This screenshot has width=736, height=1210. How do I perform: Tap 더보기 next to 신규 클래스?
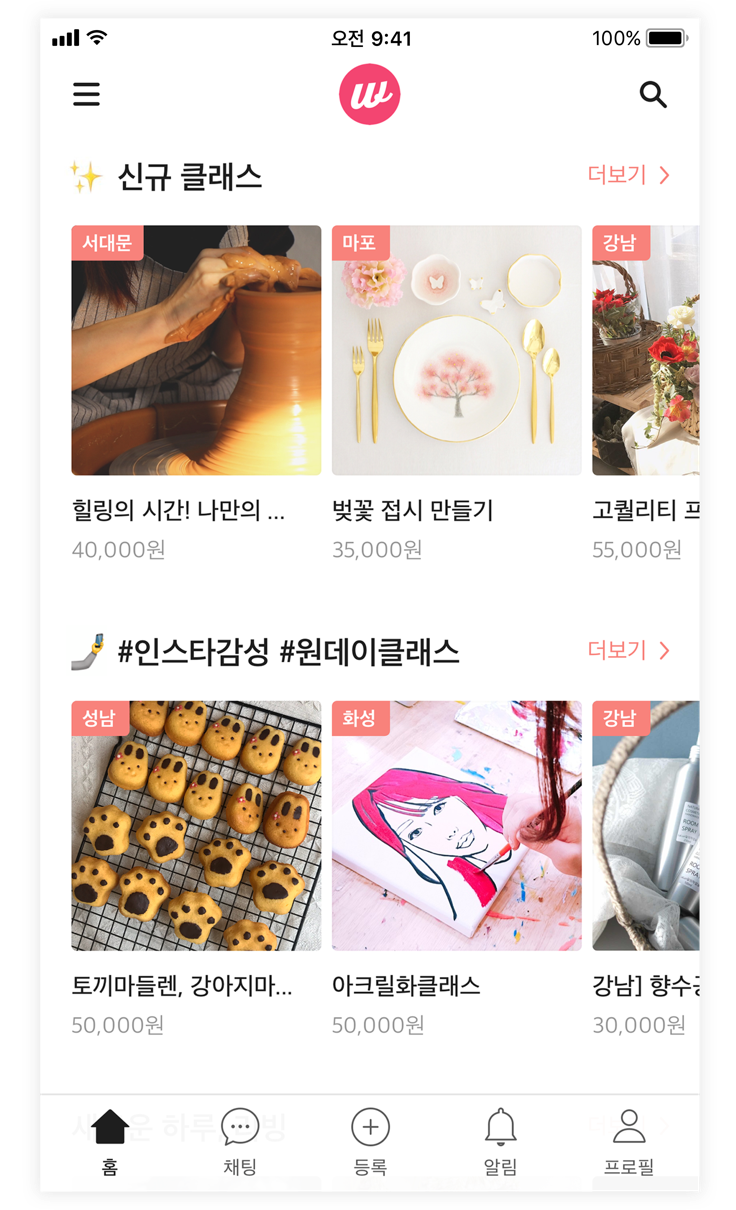[628, 176]
